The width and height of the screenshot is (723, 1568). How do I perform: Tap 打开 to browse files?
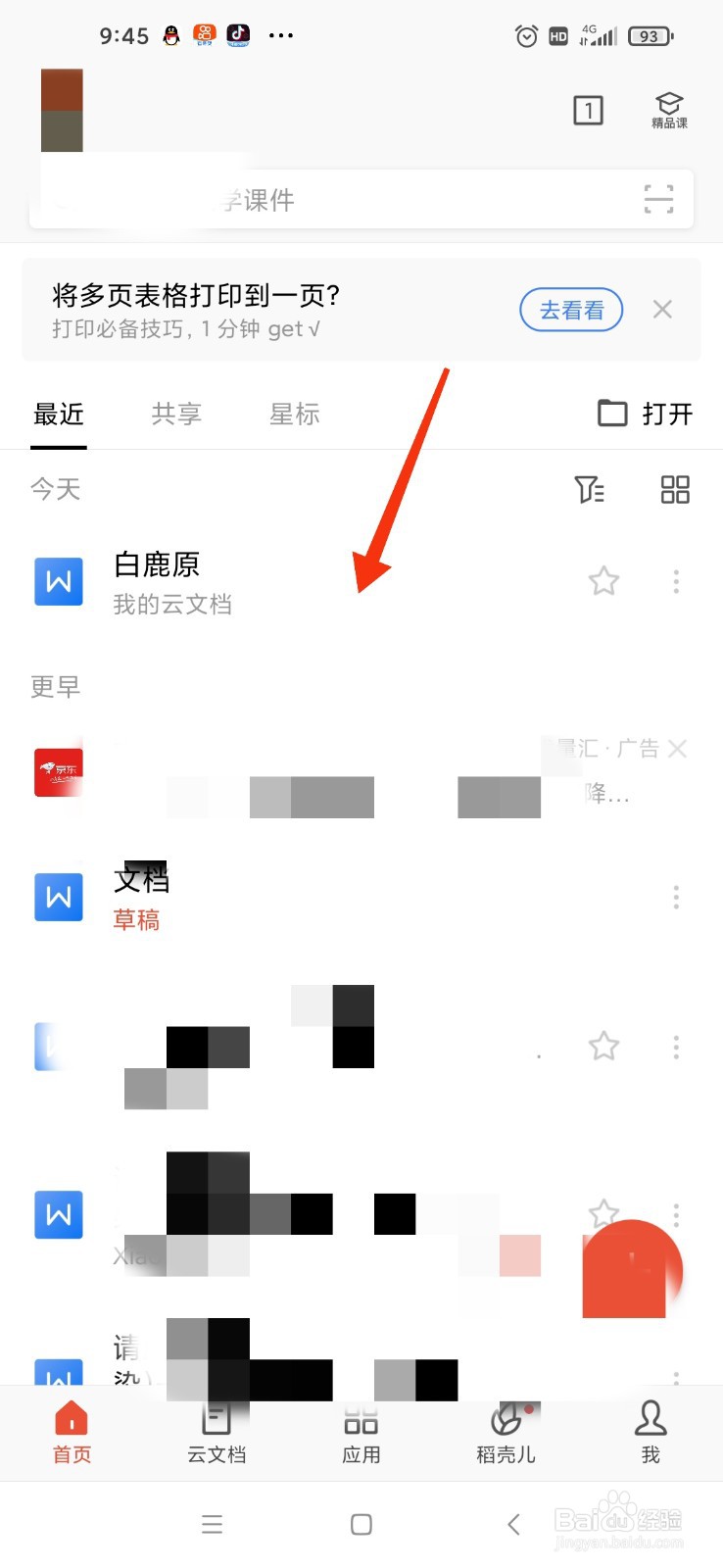(x=645, y=414)
